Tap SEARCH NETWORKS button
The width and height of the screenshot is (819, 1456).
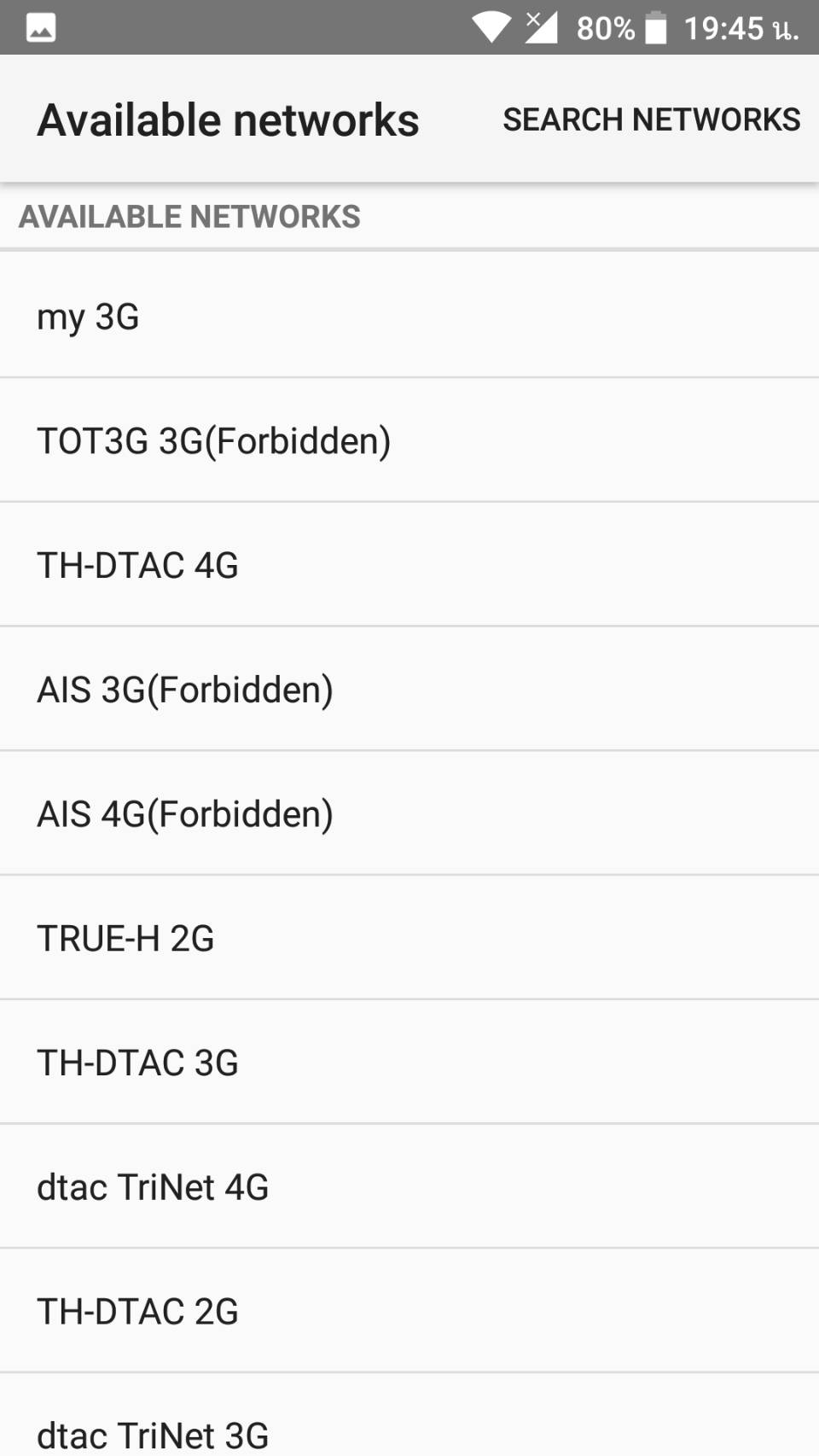click(651, 119)
